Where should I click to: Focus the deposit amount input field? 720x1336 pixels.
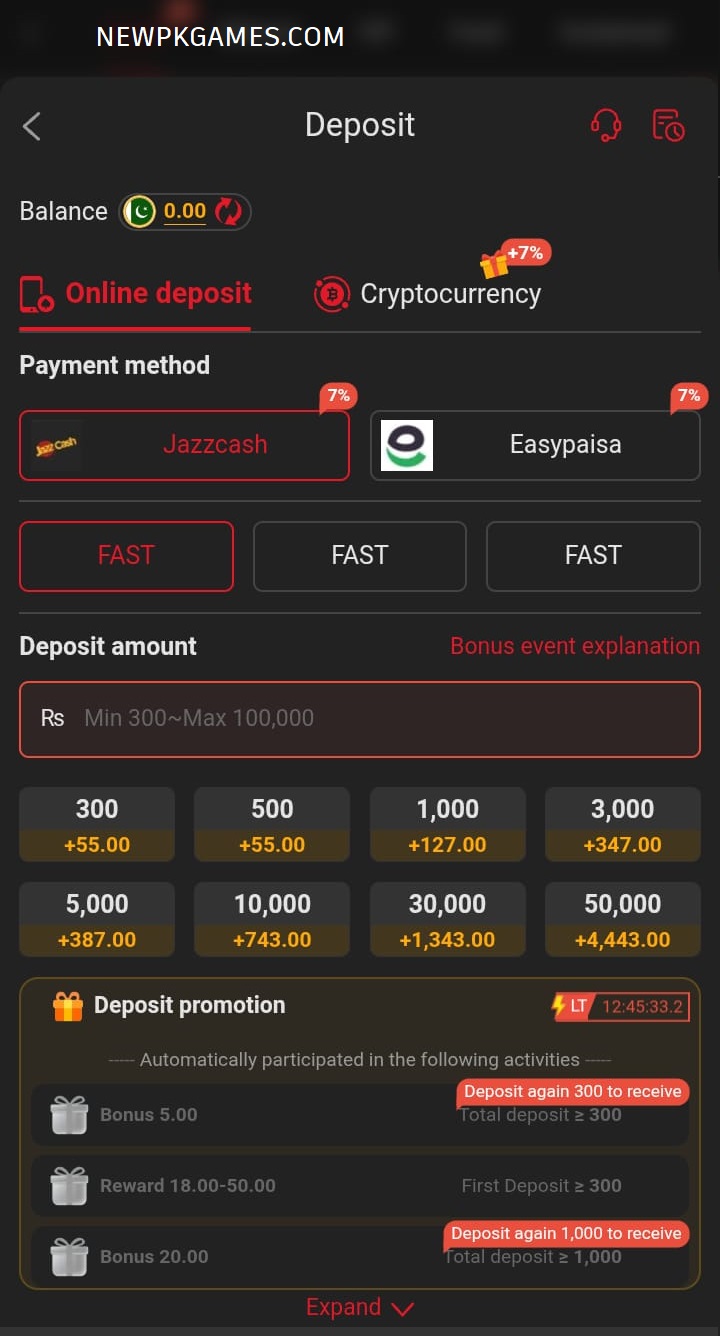tap(360, 719)
